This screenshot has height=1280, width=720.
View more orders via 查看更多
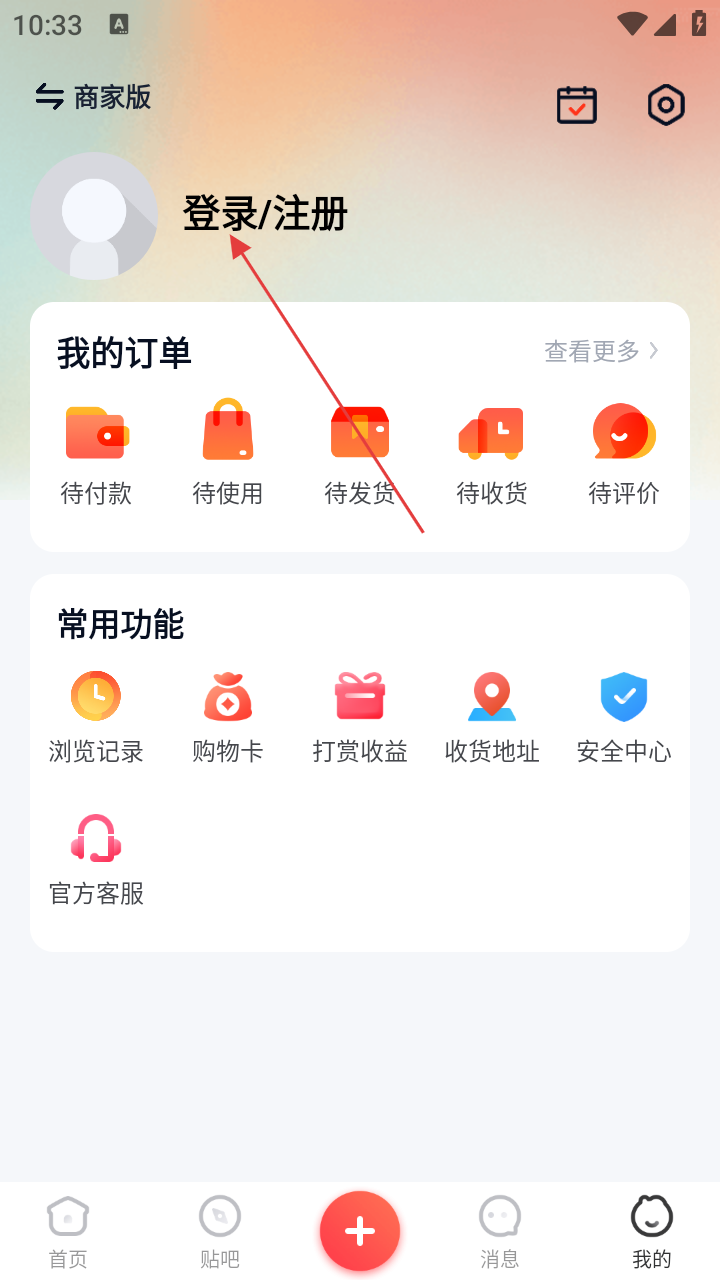click(x=601, y=351)
